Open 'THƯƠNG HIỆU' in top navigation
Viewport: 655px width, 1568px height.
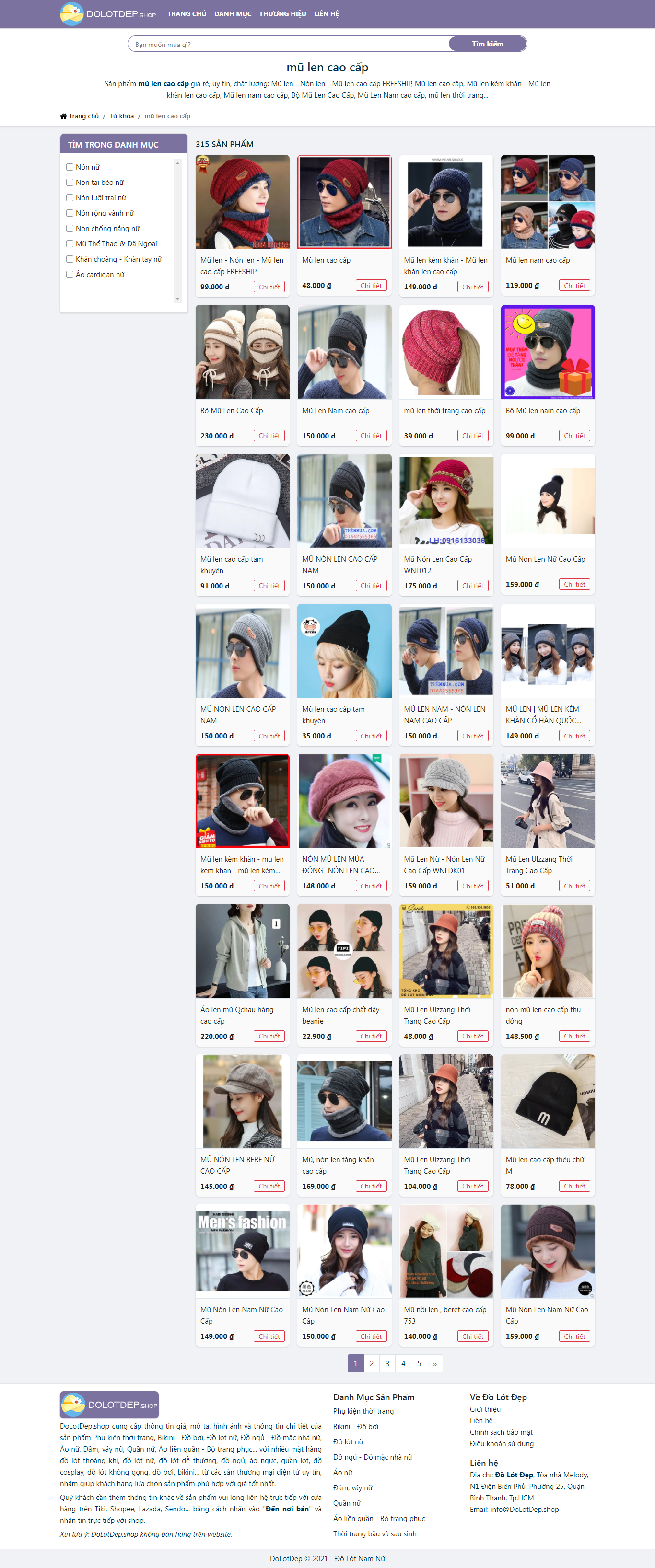point(282,13)
